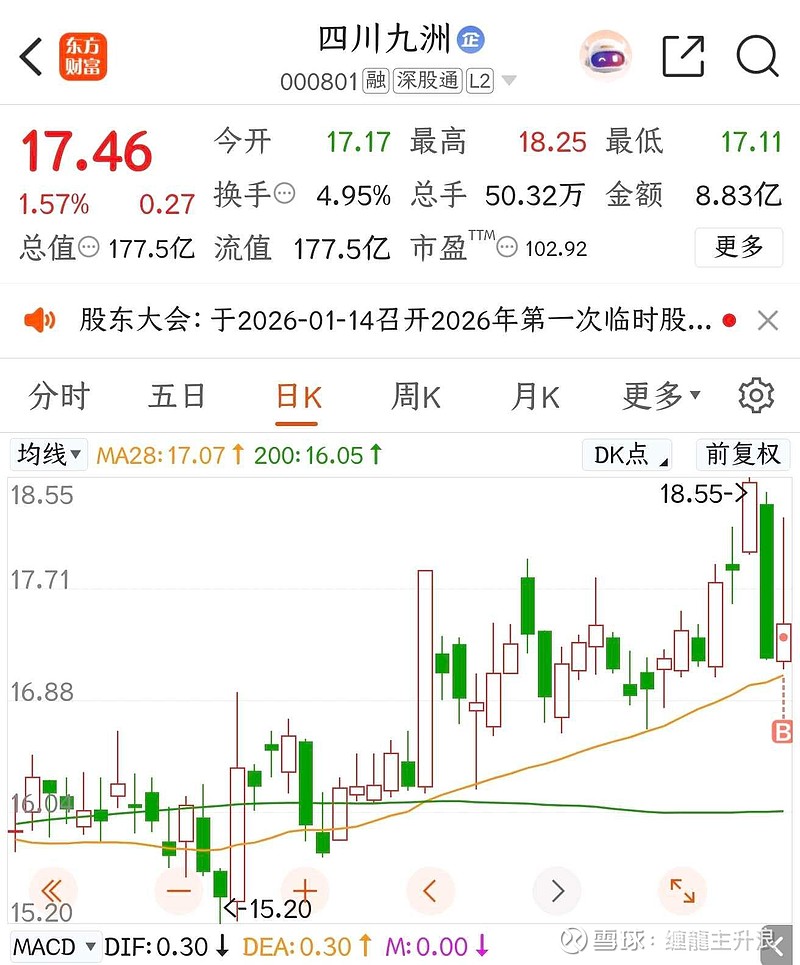Open the 股东大会 announcement notice
800x965 pixels.
tap(395, 321)
